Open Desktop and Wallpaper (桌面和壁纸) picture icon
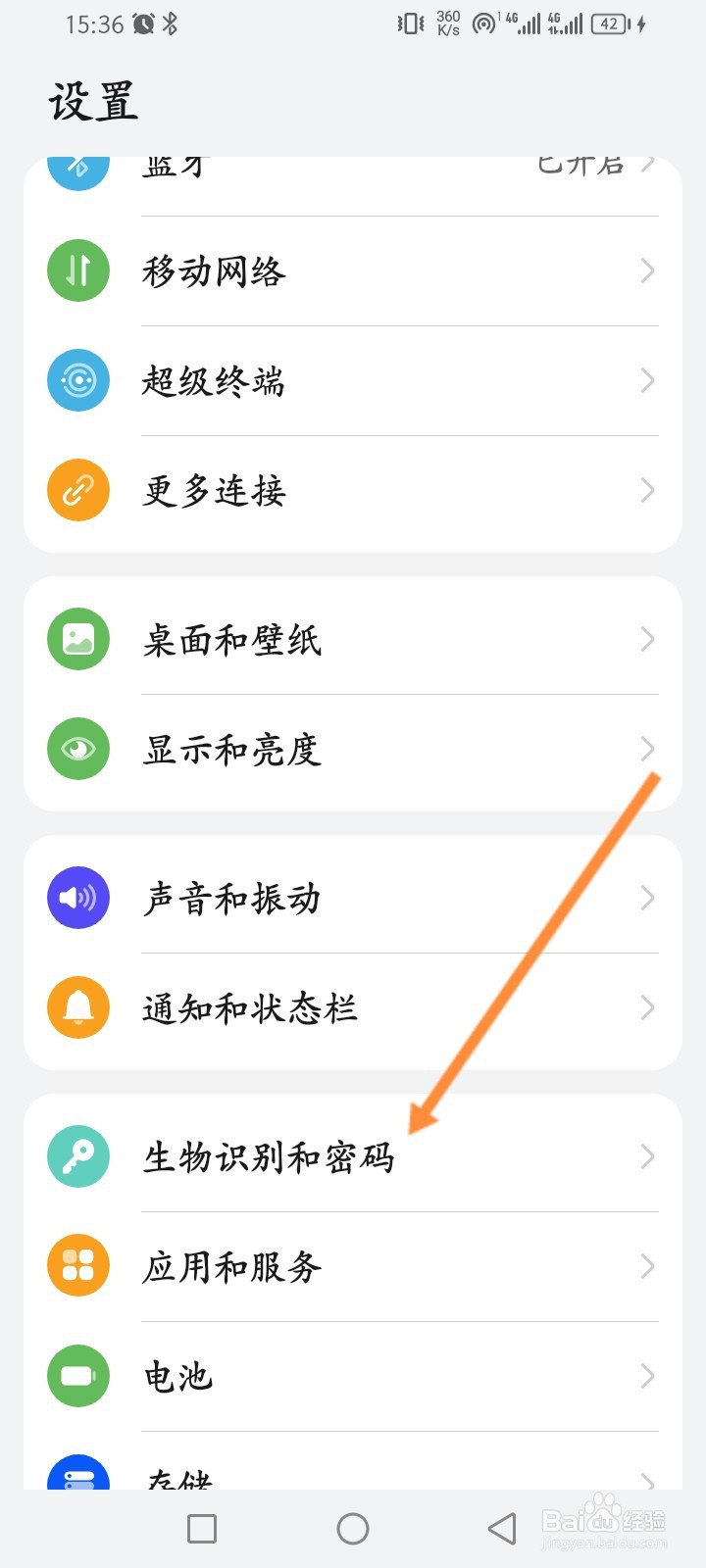 [x=77, y=639]
